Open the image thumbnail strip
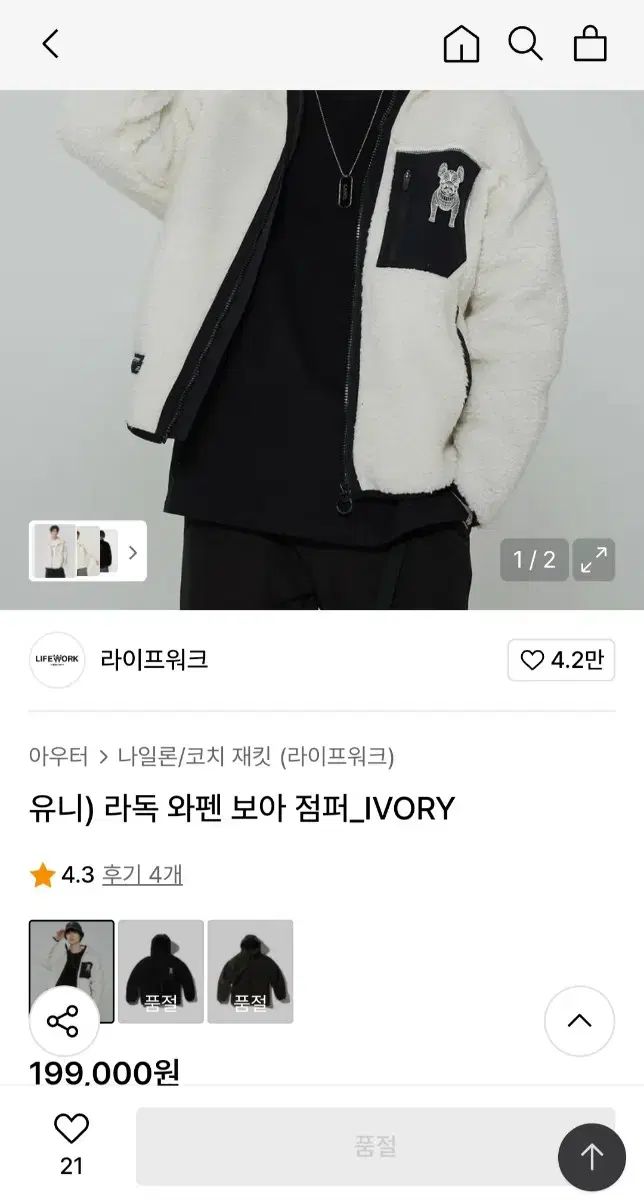This screenshot has width=644, height=1200. 88,551
